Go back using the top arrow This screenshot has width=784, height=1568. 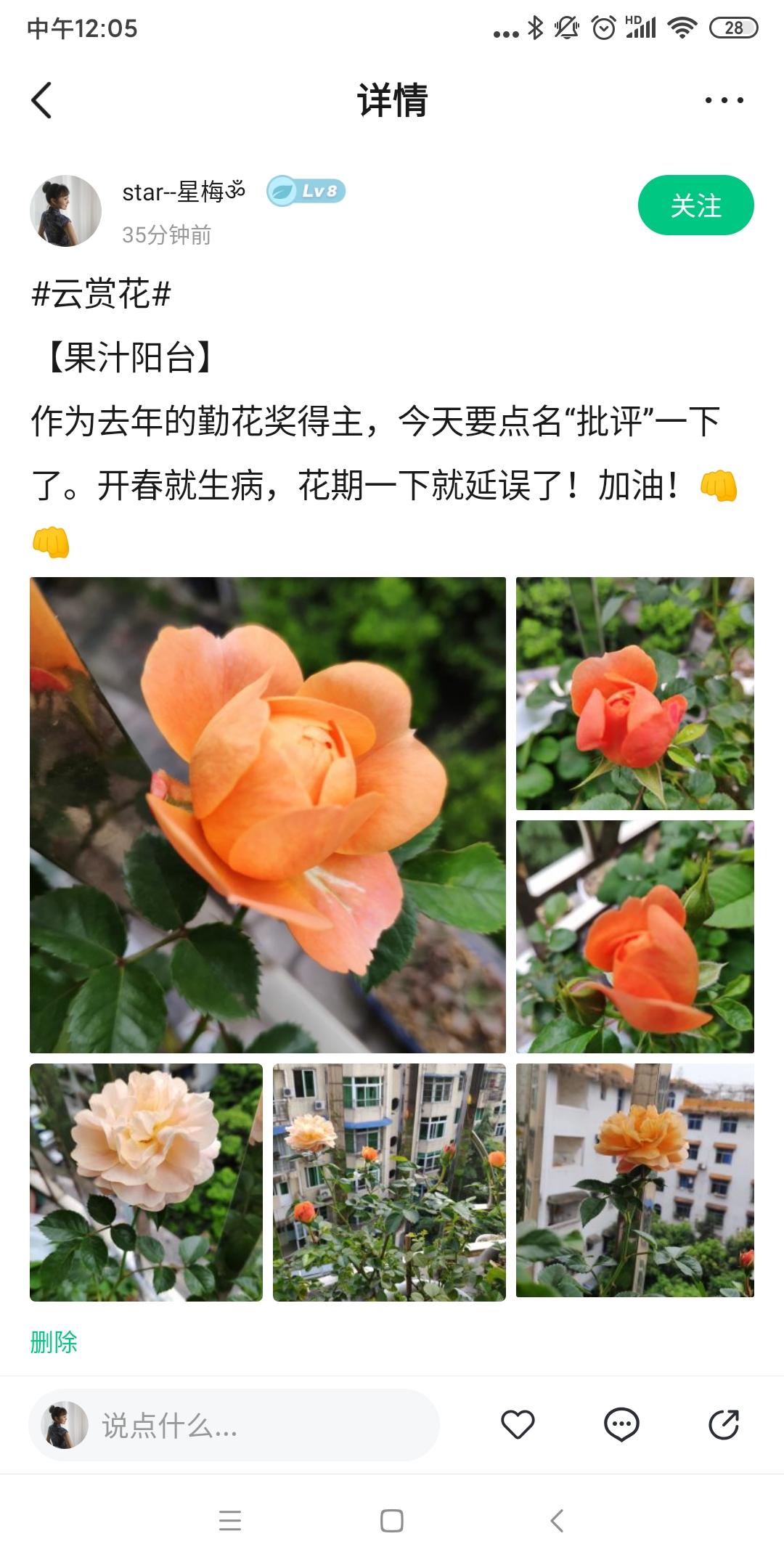click(x=42, y=100)
